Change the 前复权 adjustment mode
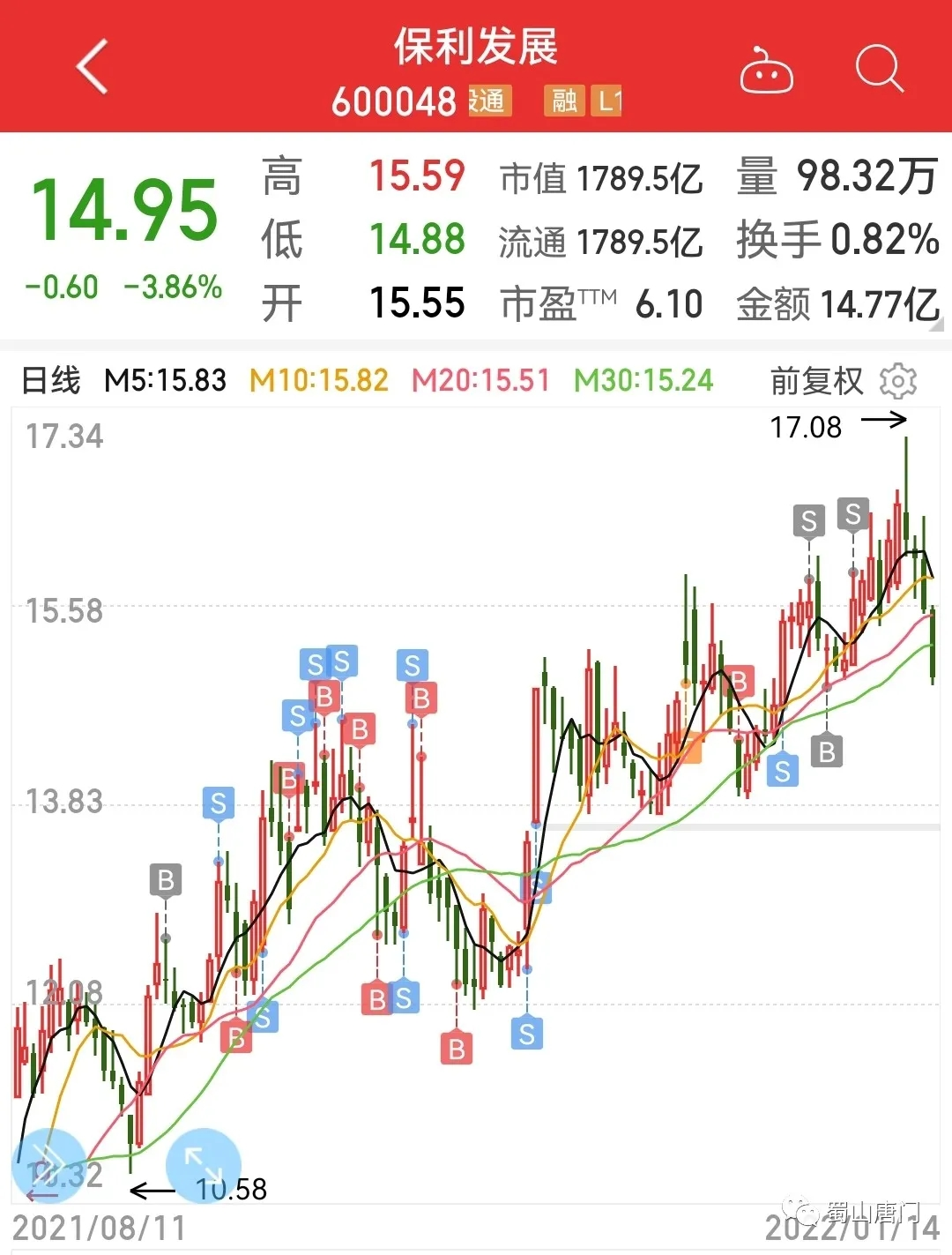The width and height of the screenshot is (952, 1255). [816, 381]
